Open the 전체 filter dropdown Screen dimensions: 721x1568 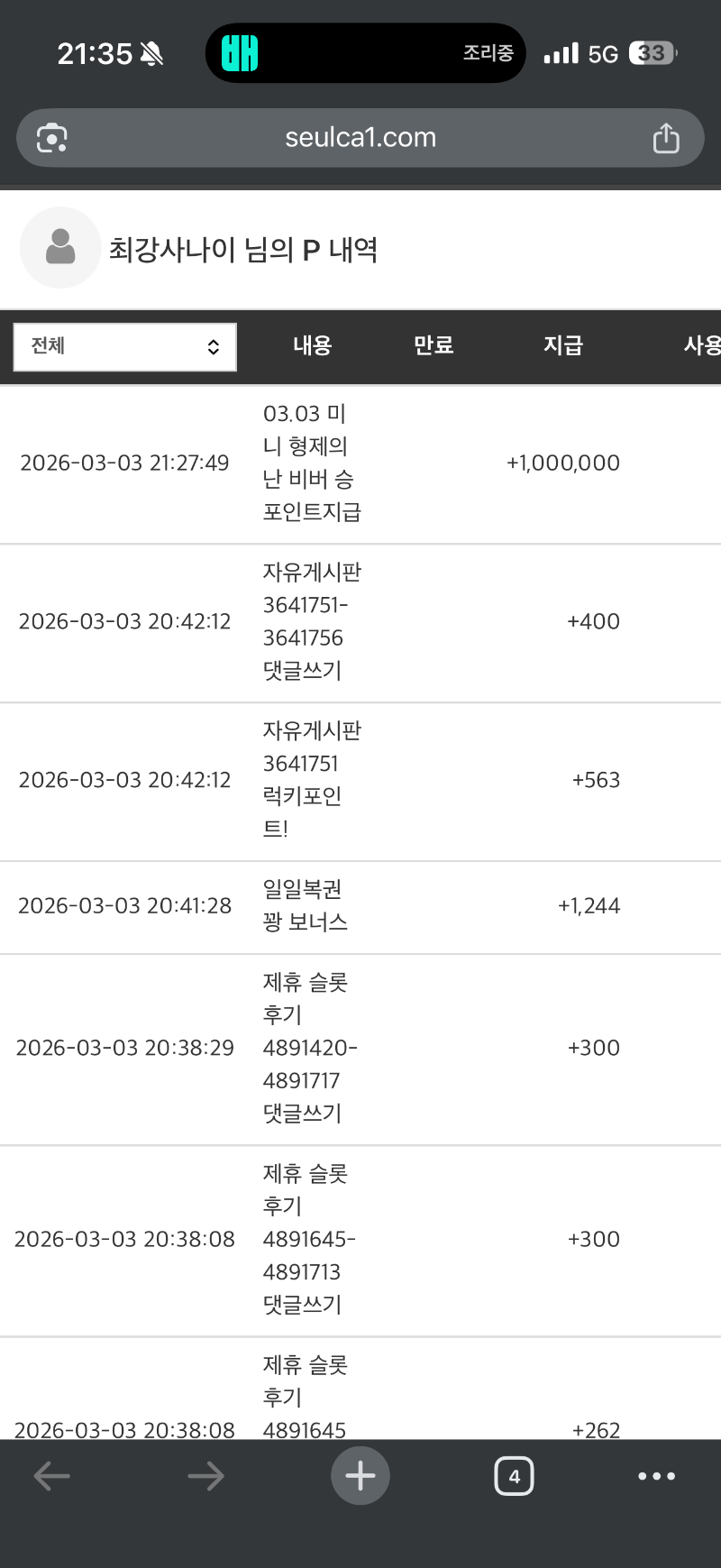[x=124, y=347]
